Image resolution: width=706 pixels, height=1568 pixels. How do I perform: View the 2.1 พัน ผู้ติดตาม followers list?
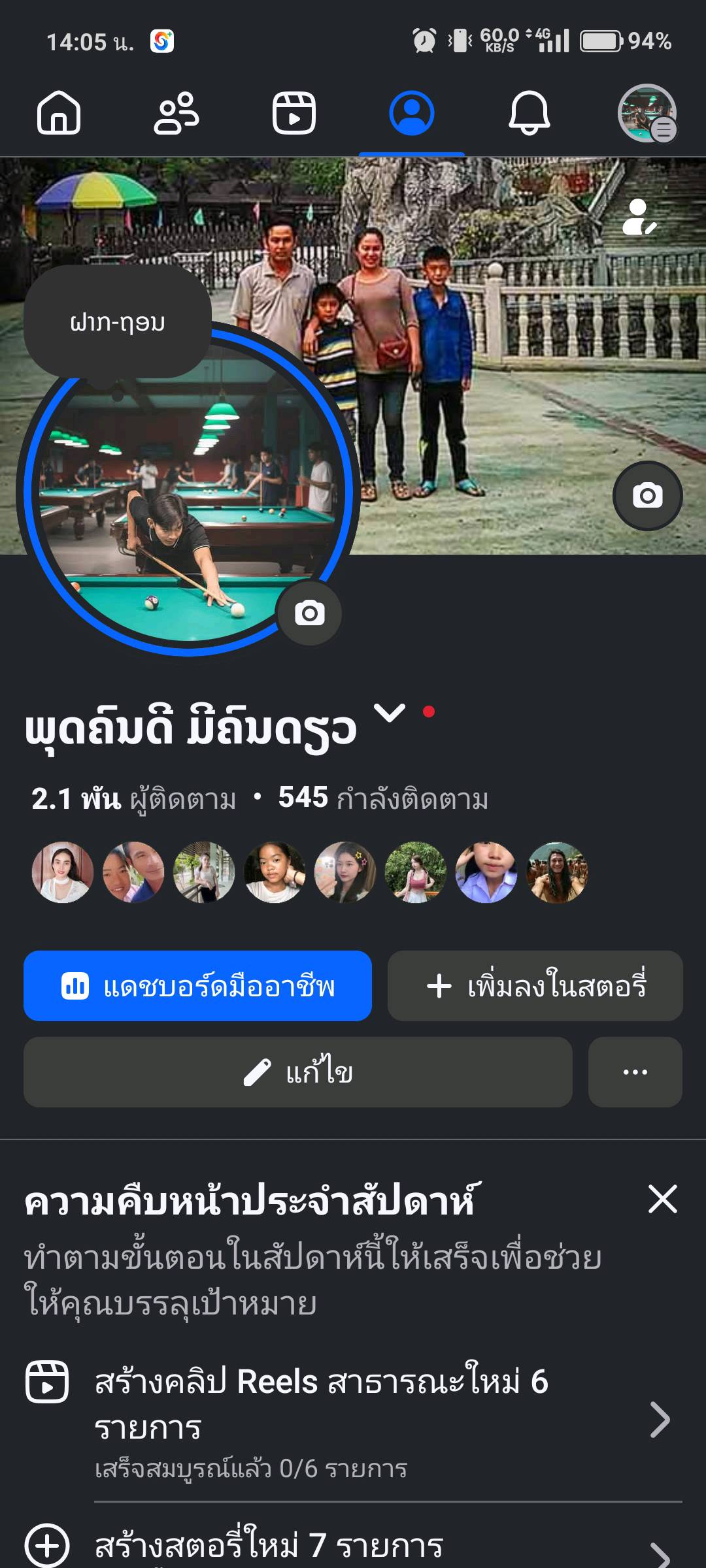(134, 799)
